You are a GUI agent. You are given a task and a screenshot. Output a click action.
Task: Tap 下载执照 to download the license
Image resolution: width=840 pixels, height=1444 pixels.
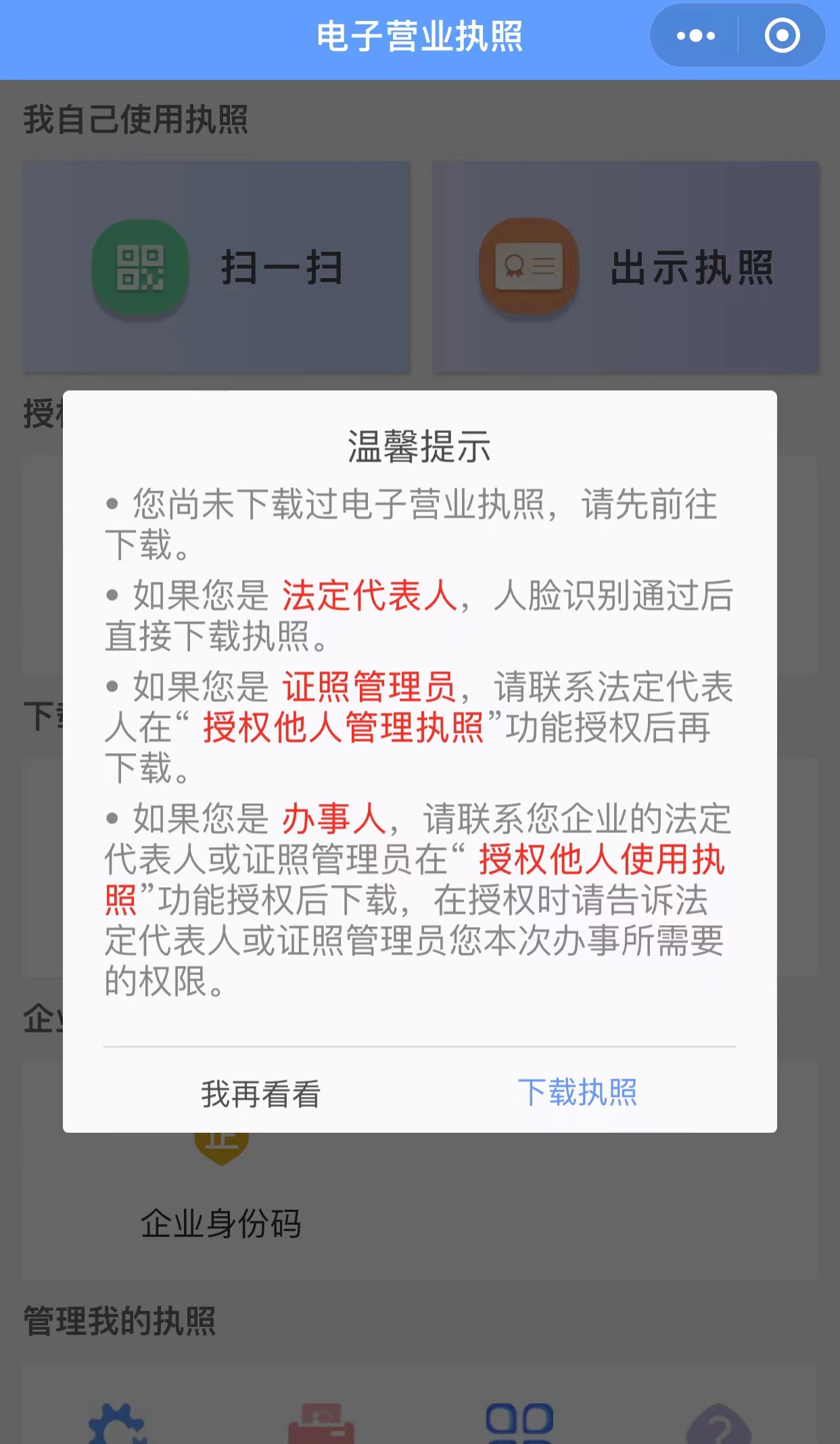(577, 1092)
